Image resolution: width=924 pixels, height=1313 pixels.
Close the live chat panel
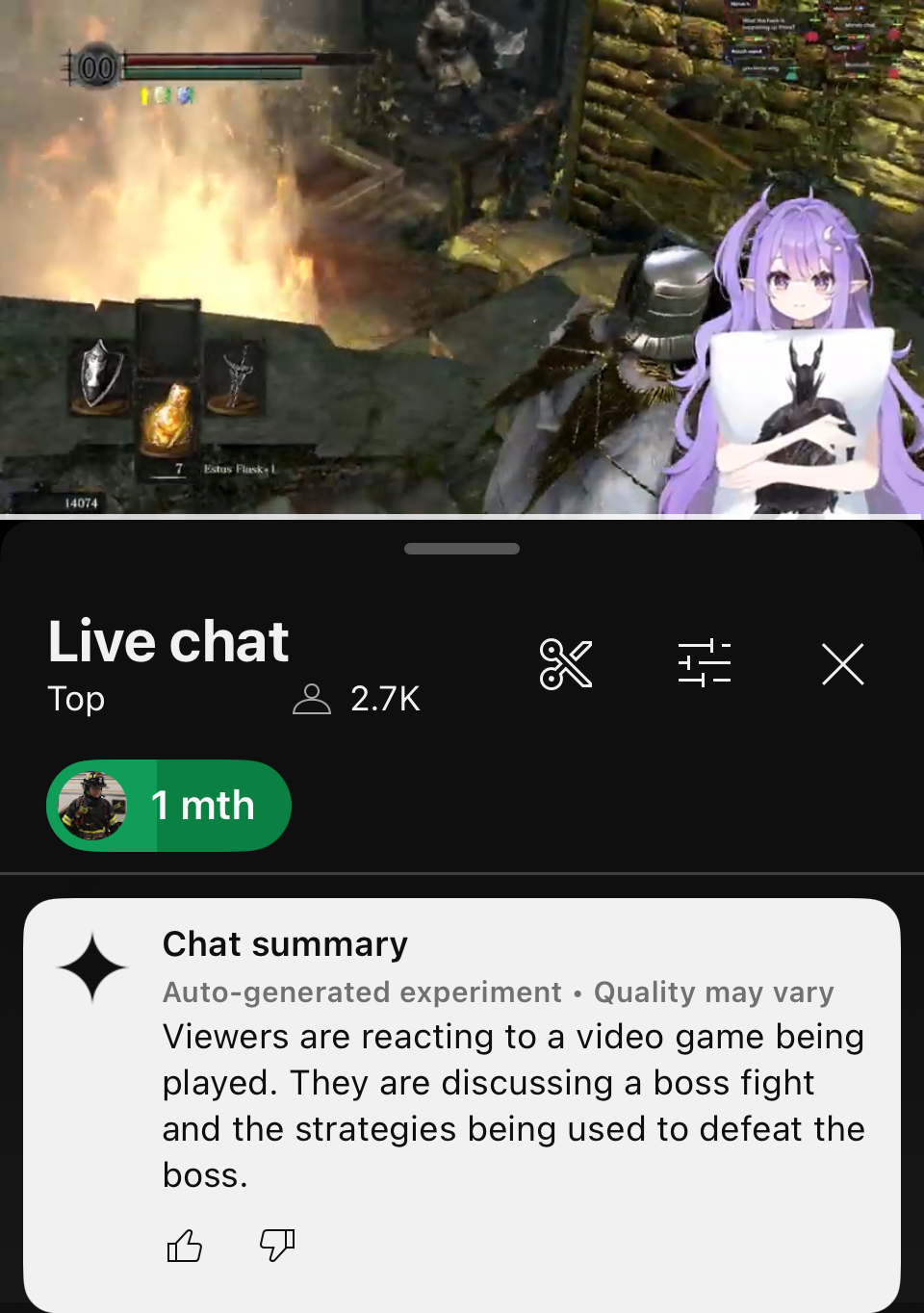pyautogui.click(x=842, y=664)
